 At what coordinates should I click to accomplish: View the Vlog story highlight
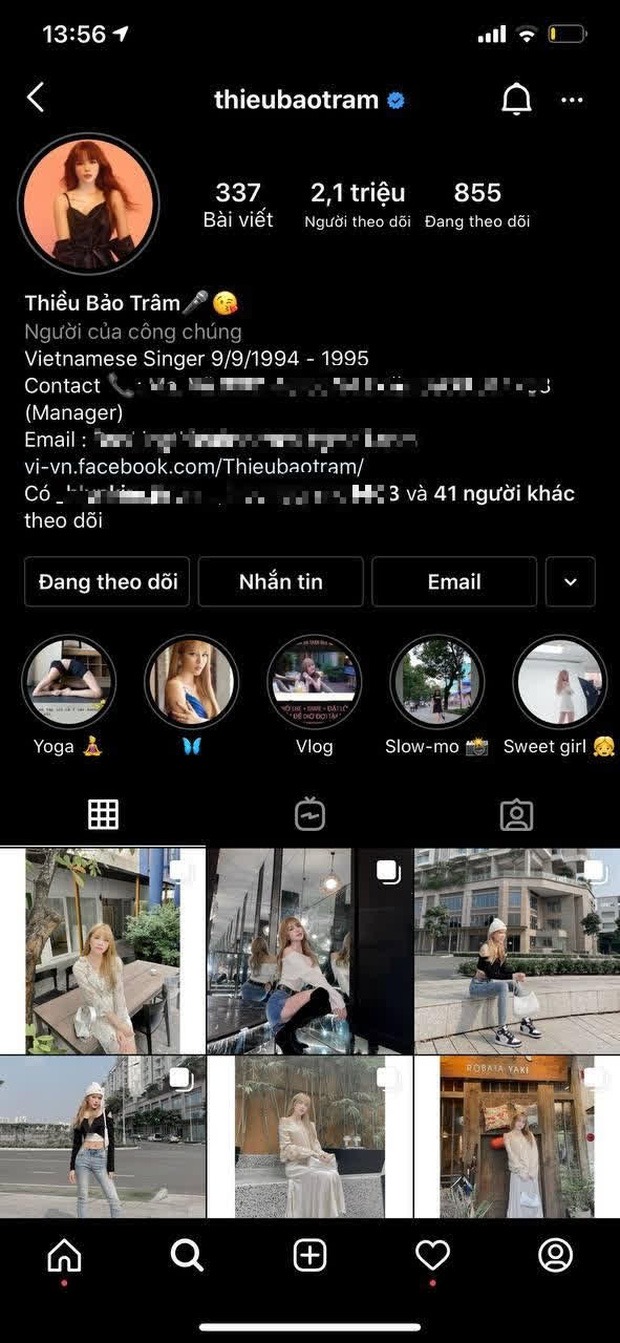tap(314, 682)
